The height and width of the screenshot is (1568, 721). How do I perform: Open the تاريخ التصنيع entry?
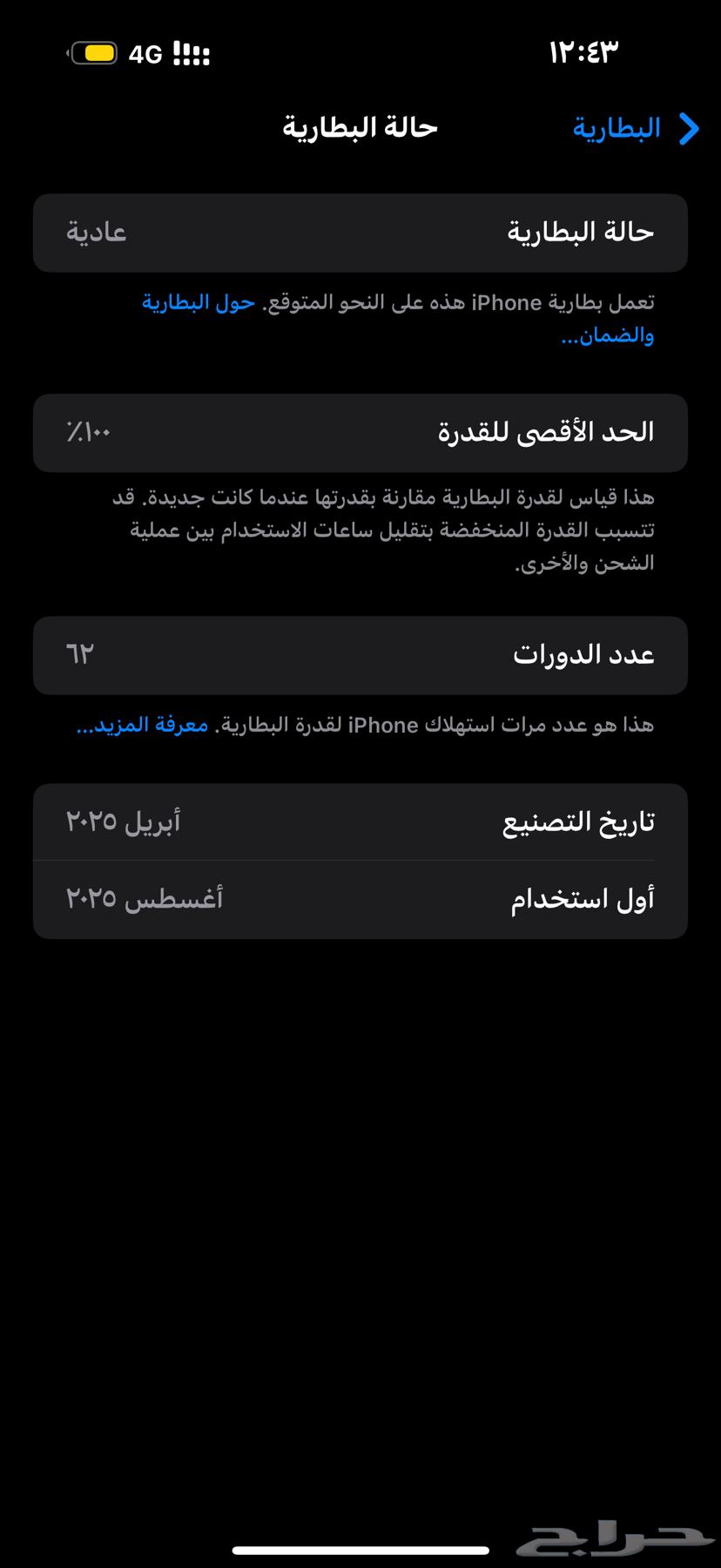pos(360,820)
